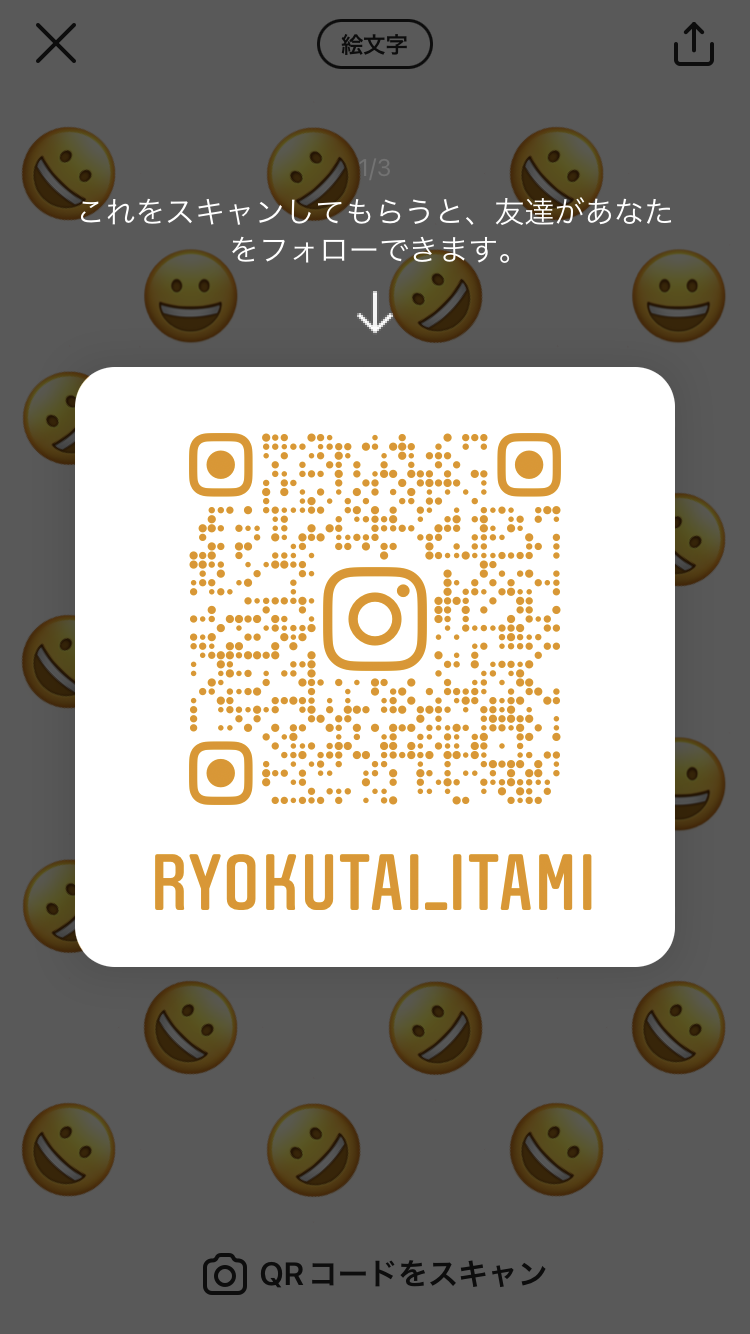Tap the 絵文字 background style button
This screenshot has height=1334, width=750.
coord(374,45)
